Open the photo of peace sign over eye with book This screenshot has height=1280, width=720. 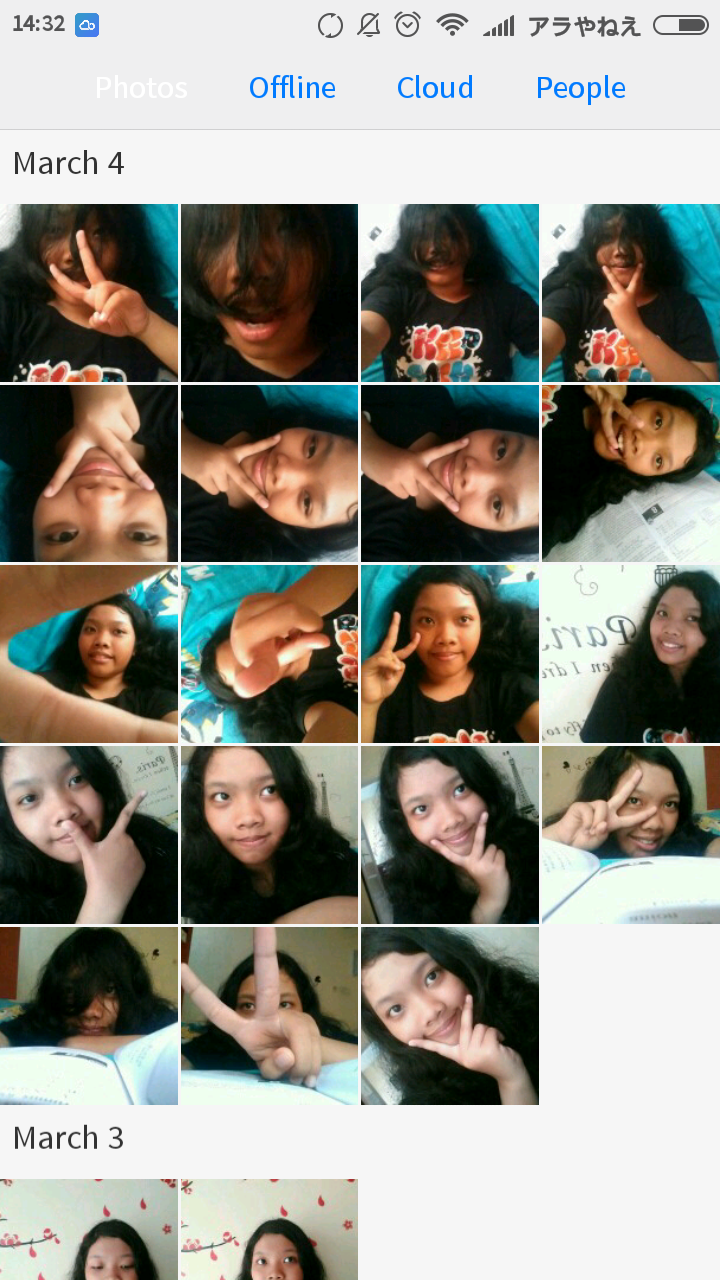click(630, 835)
